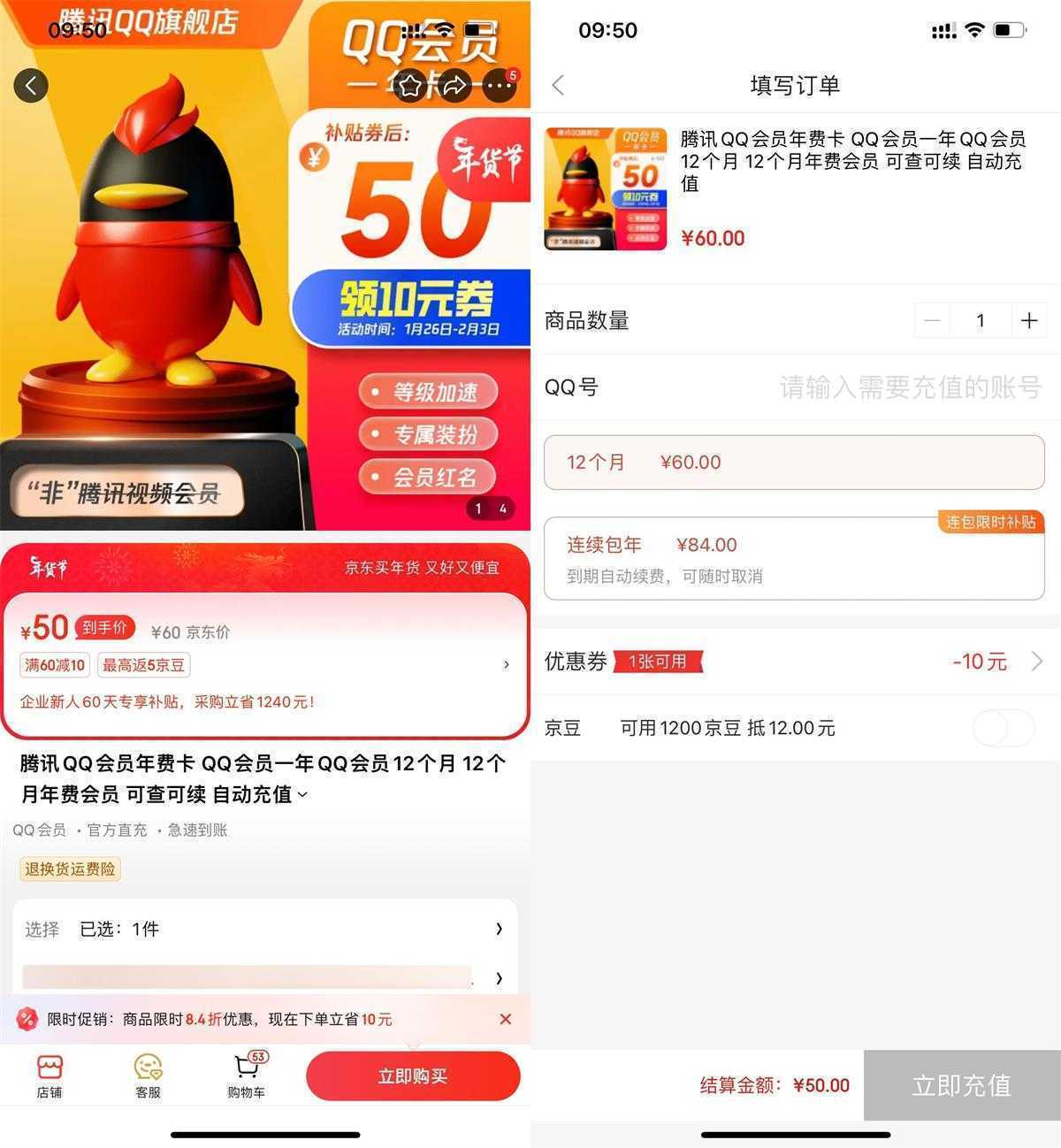Expand the product title text

pyautogui.click(x=302, y=795)
